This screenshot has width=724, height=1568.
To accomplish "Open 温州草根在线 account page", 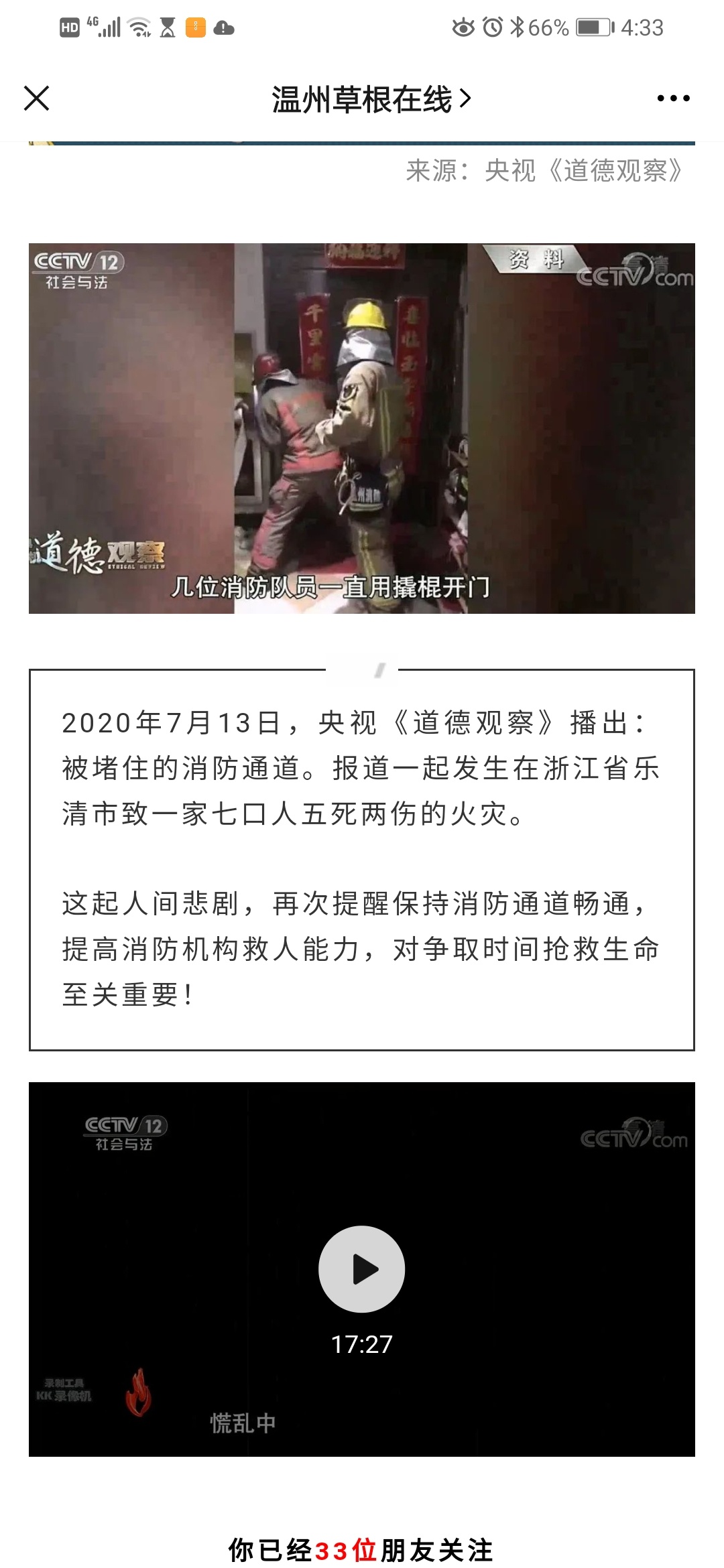I will point(371,100).
